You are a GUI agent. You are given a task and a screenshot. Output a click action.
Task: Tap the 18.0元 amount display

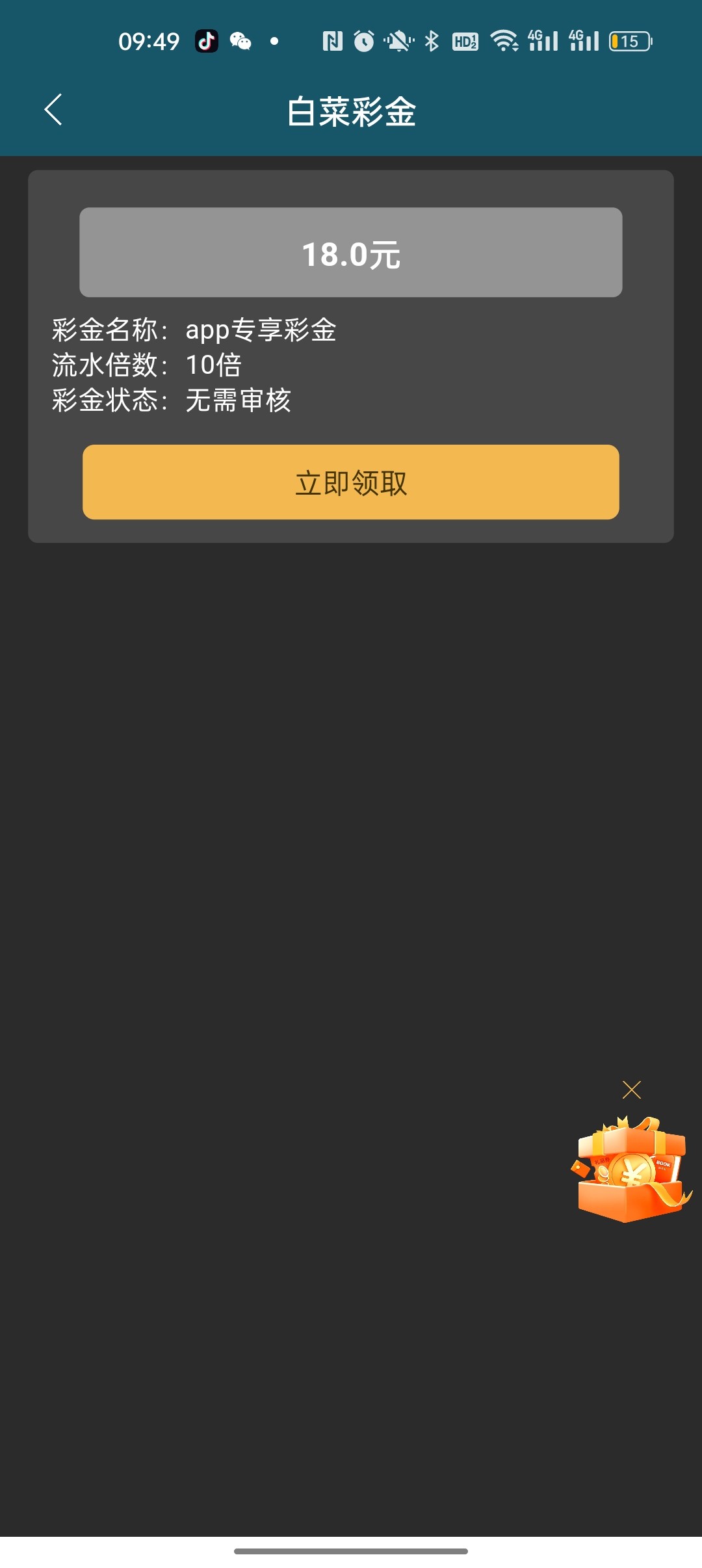coord(351,252)
